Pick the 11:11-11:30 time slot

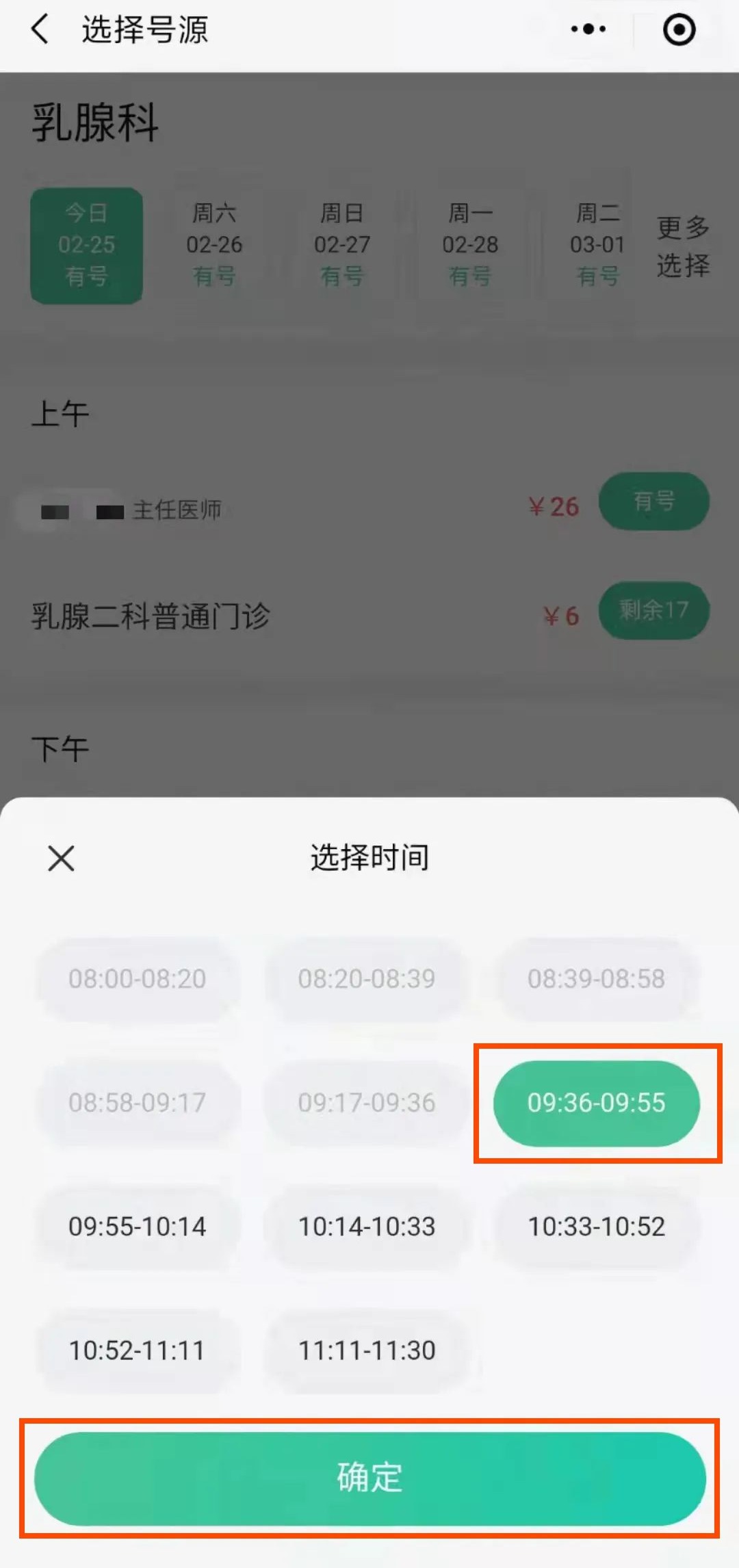pyautogui.click(x=367, y=1350)
